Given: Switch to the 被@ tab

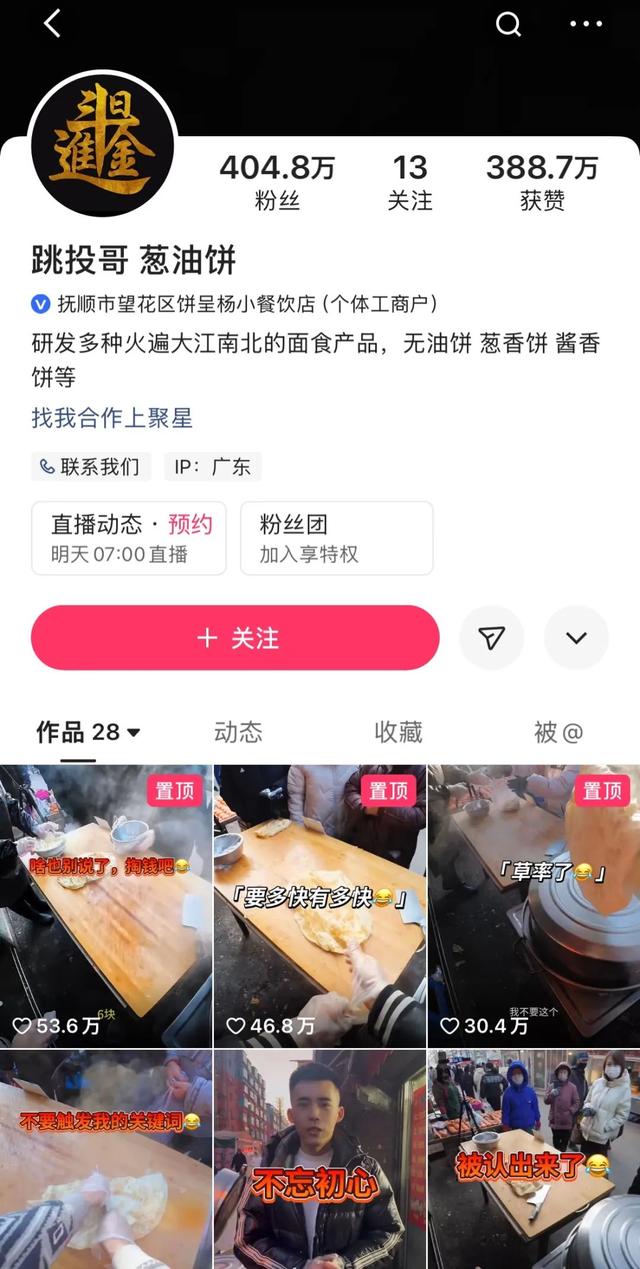Looking at the screenshot, I should pos(558,732).
